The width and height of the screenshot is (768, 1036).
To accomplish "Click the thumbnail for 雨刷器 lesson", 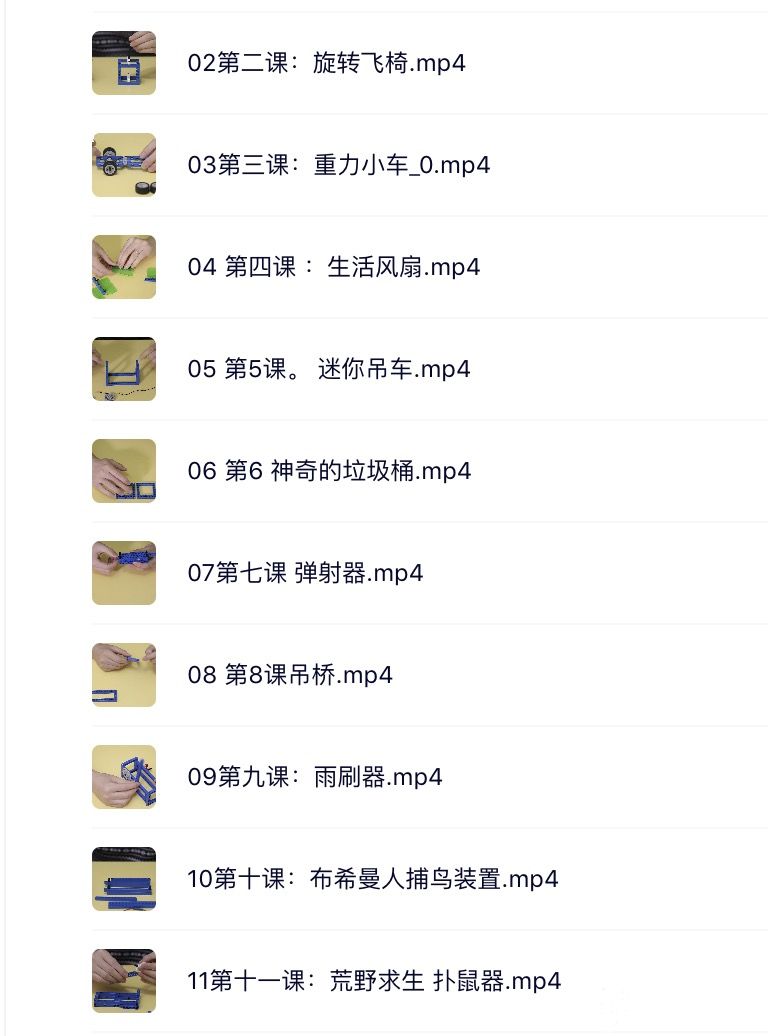I will tap(123, 777).
